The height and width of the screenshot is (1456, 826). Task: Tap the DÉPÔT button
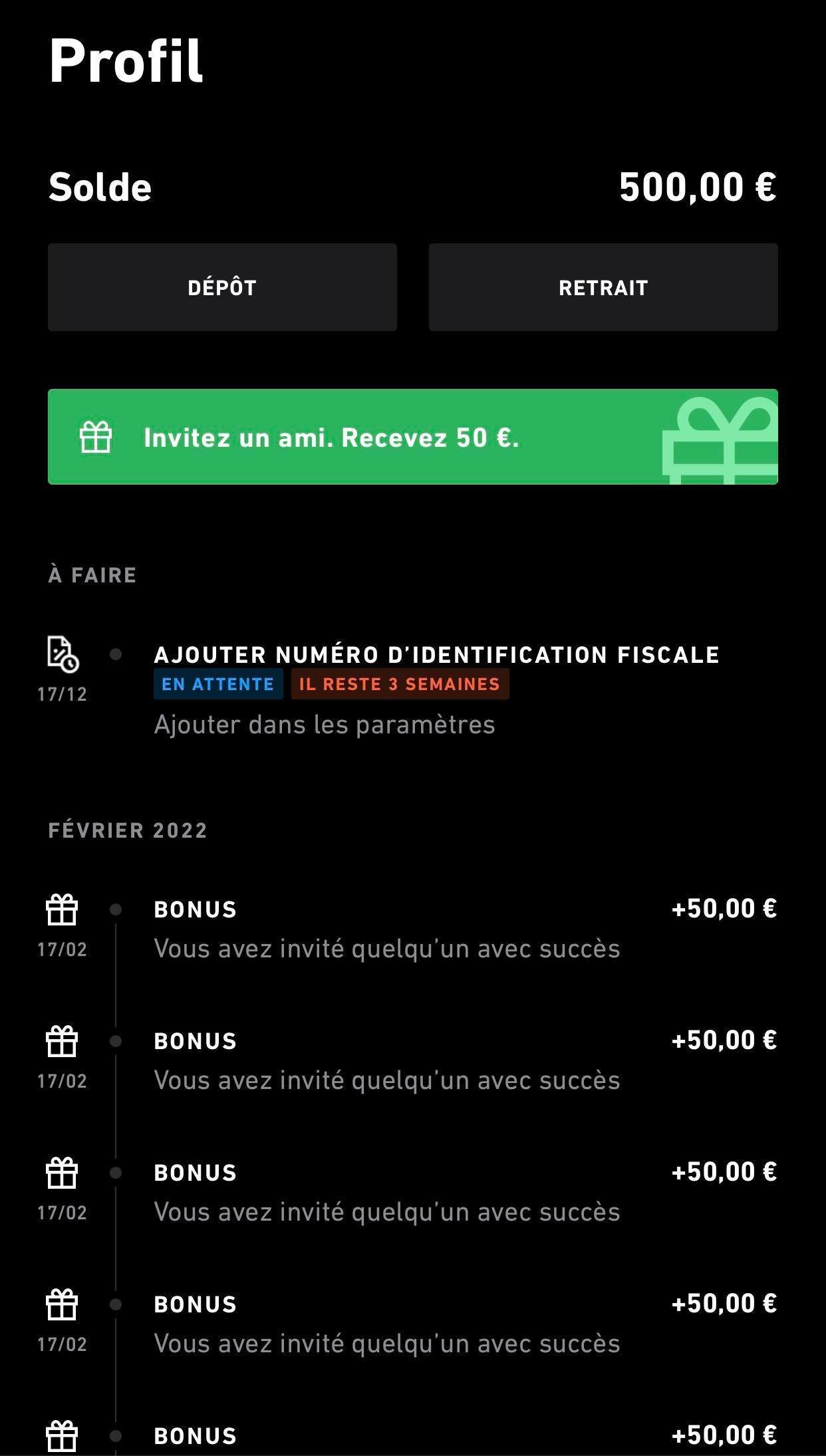tap(222, 287)
